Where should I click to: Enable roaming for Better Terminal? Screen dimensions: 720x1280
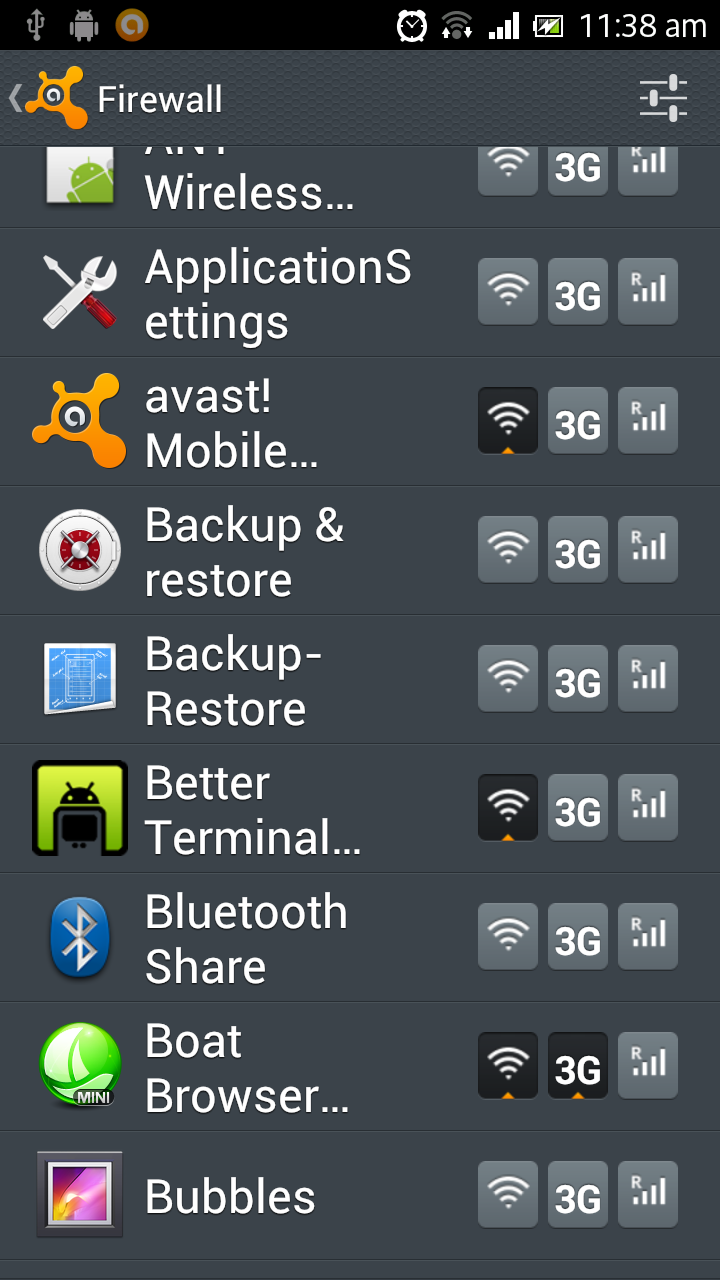coord(648,808)
